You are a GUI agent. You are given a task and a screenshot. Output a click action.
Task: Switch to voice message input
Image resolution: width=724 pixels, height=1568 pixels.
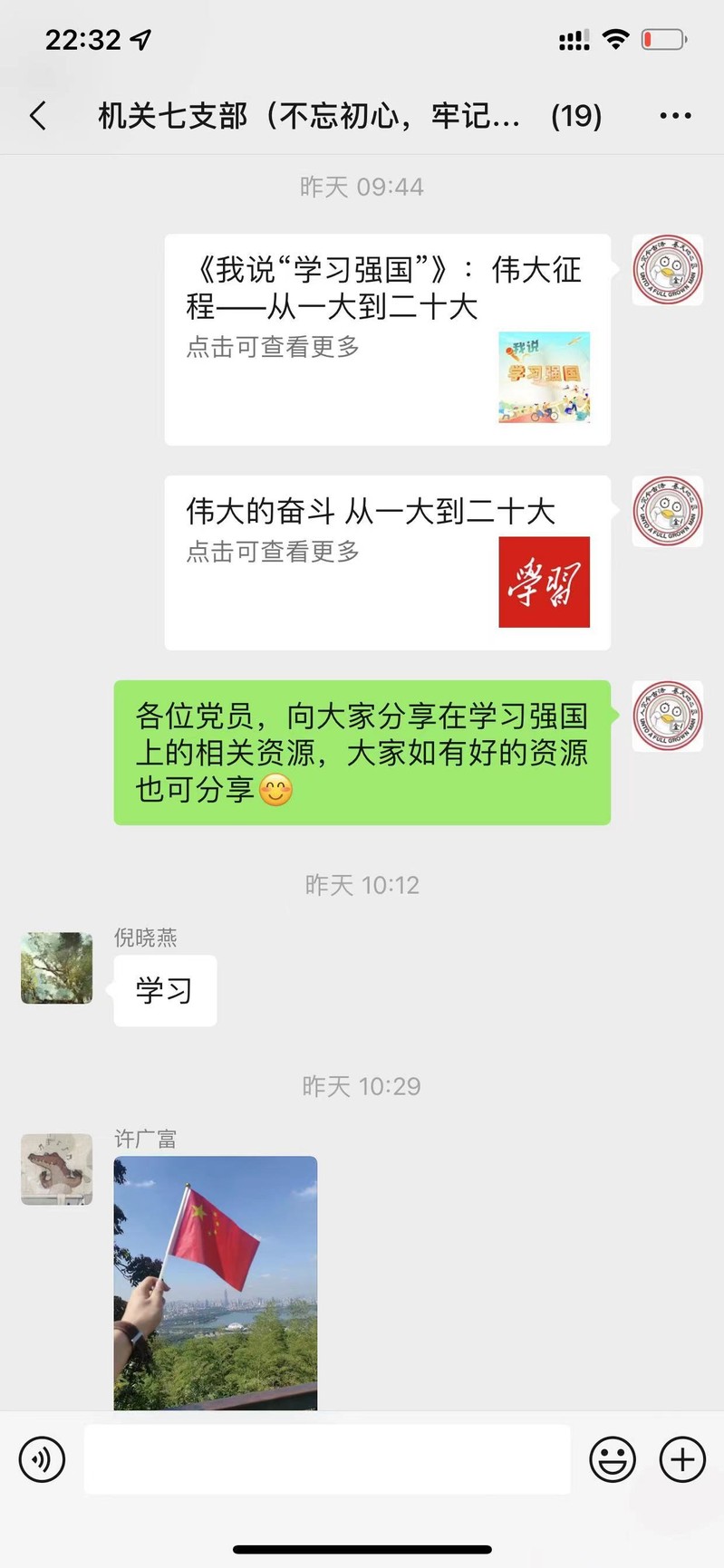click(42, 1459)
